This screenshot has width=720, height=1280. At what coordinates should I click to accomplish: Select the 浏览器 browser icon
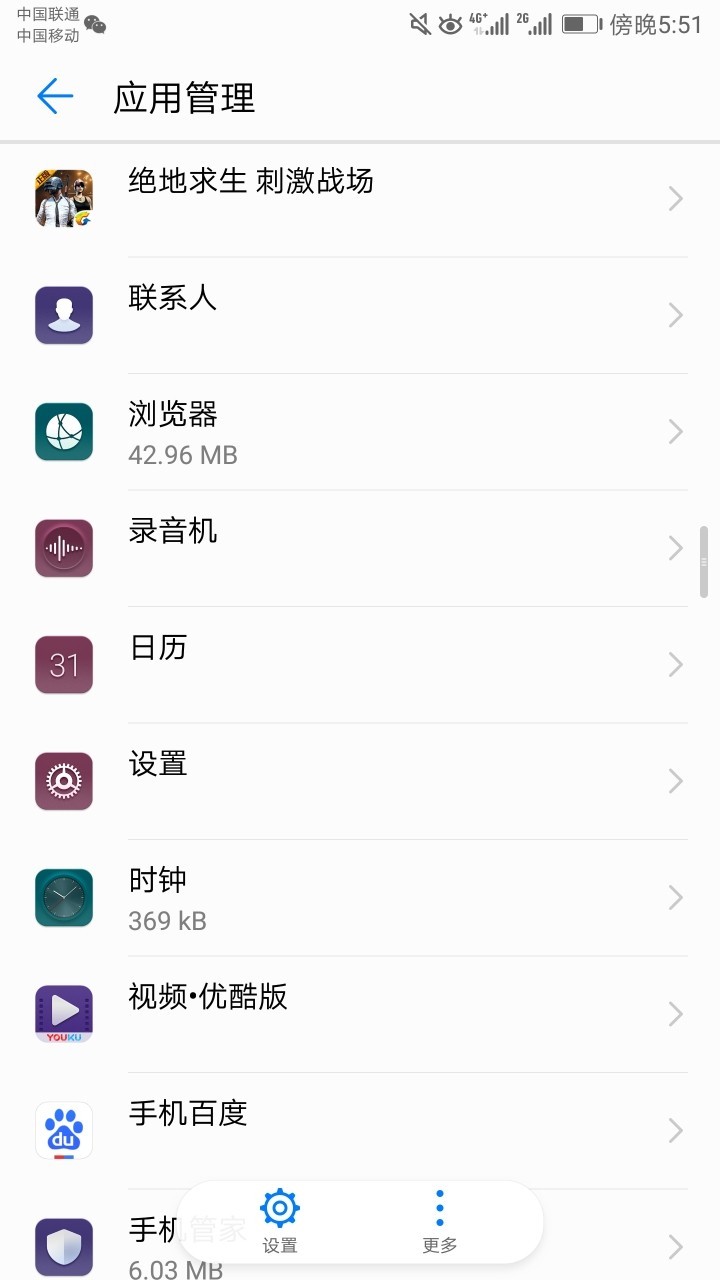click(64, 431)
